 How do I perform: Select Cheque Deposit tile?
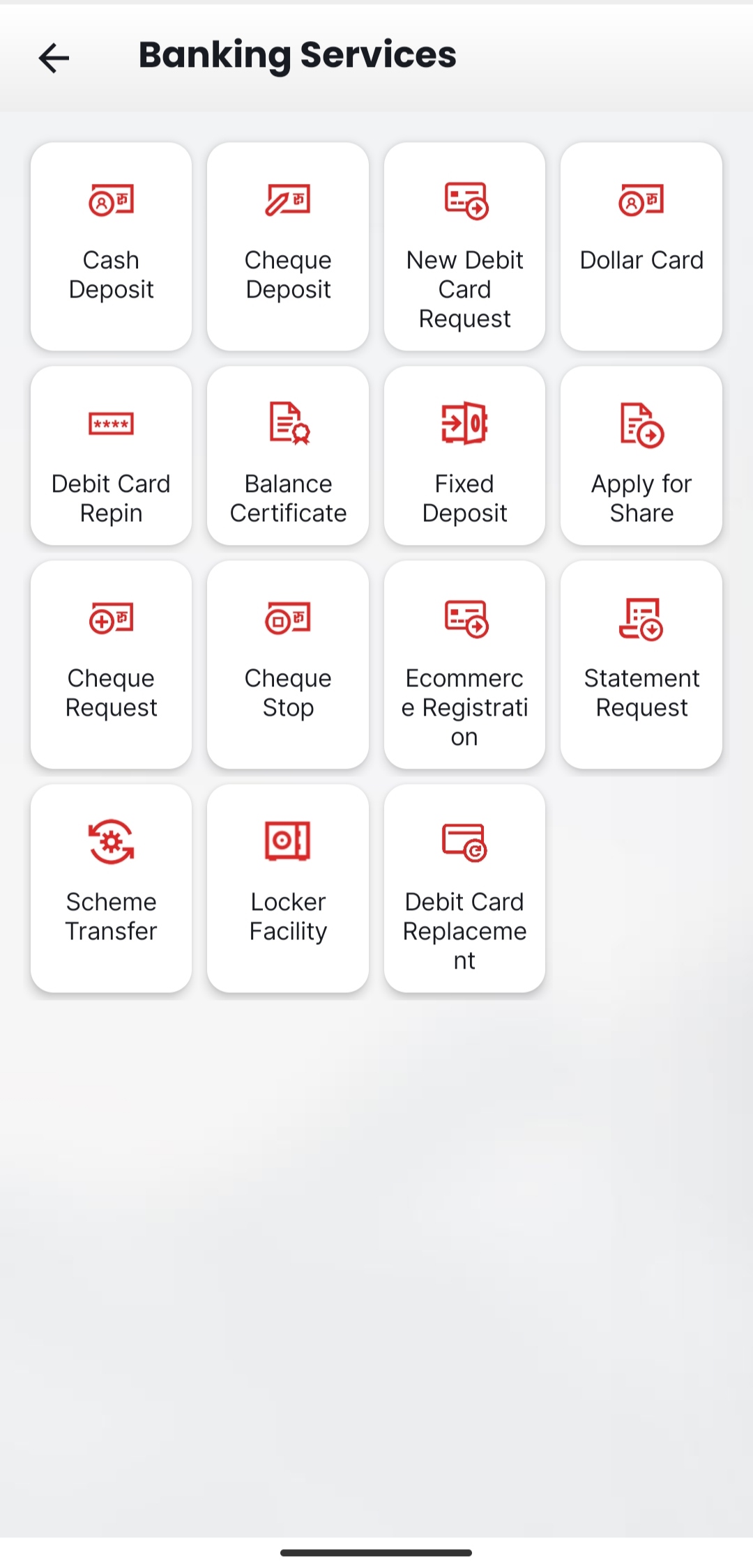[288, 246]
